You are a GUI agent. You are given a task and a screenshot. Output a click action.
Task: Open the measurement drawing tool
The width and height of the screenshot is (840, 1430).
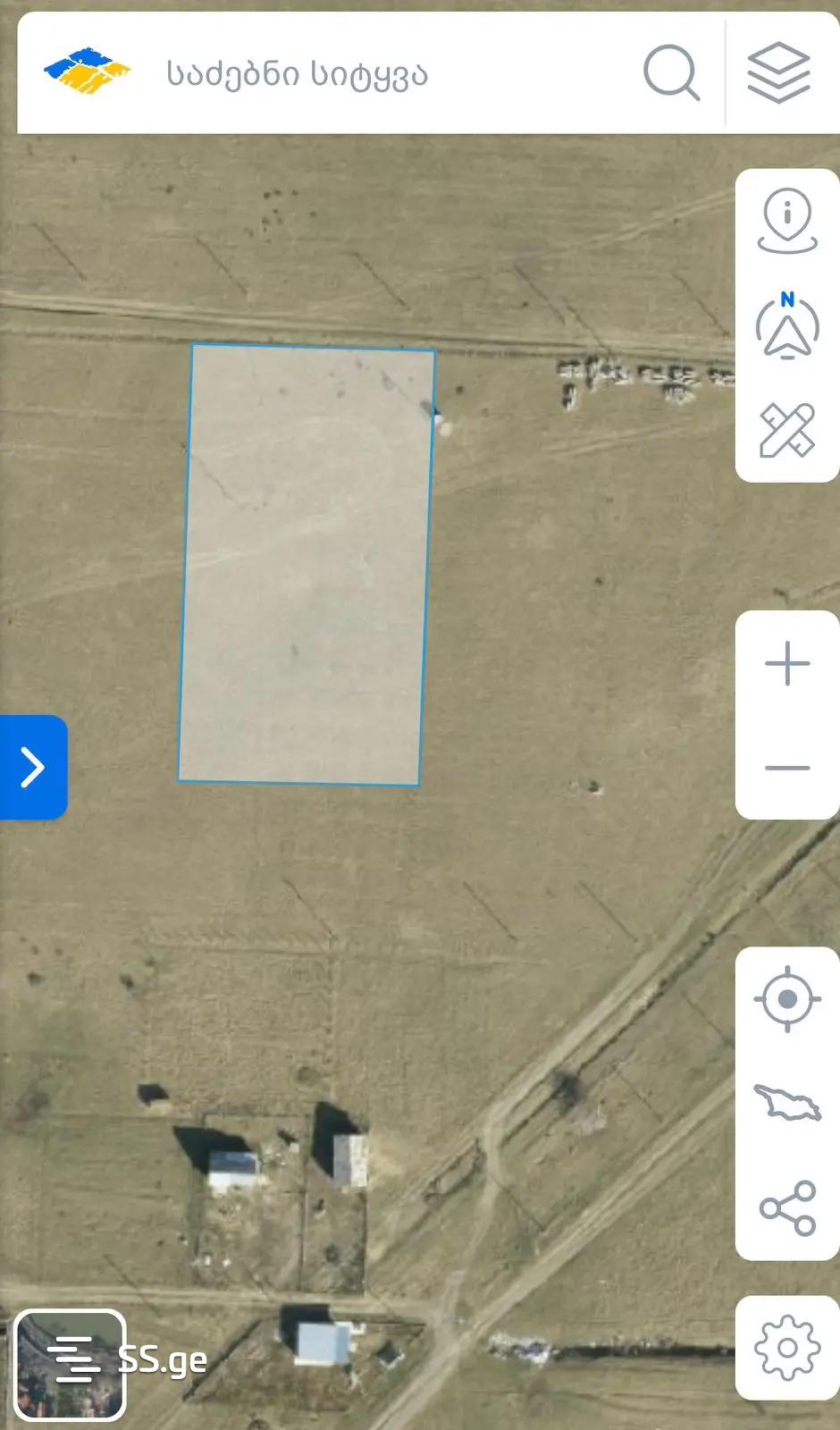pos(787,430)
